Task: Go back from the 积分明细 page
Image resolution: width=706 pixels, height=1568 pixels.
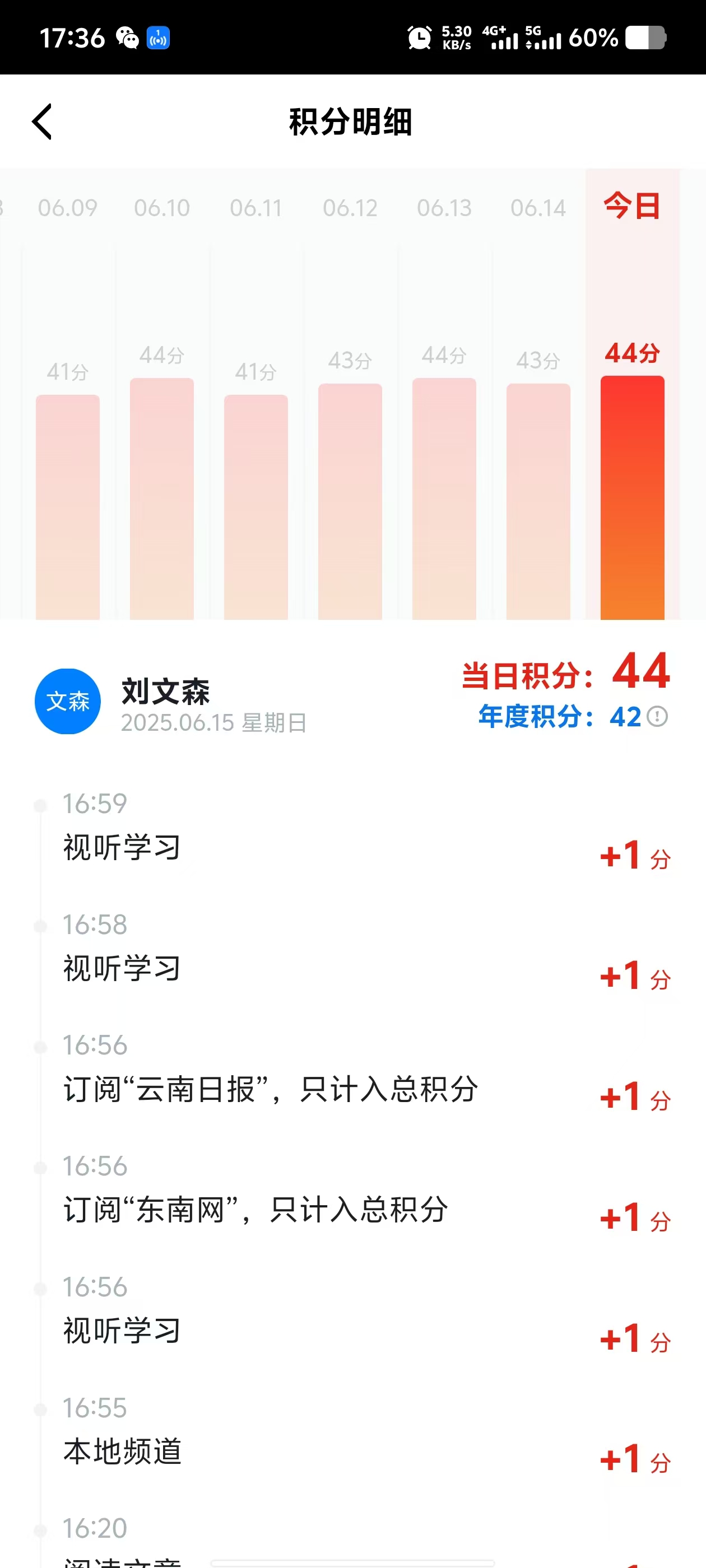Action: coord(41,121)
